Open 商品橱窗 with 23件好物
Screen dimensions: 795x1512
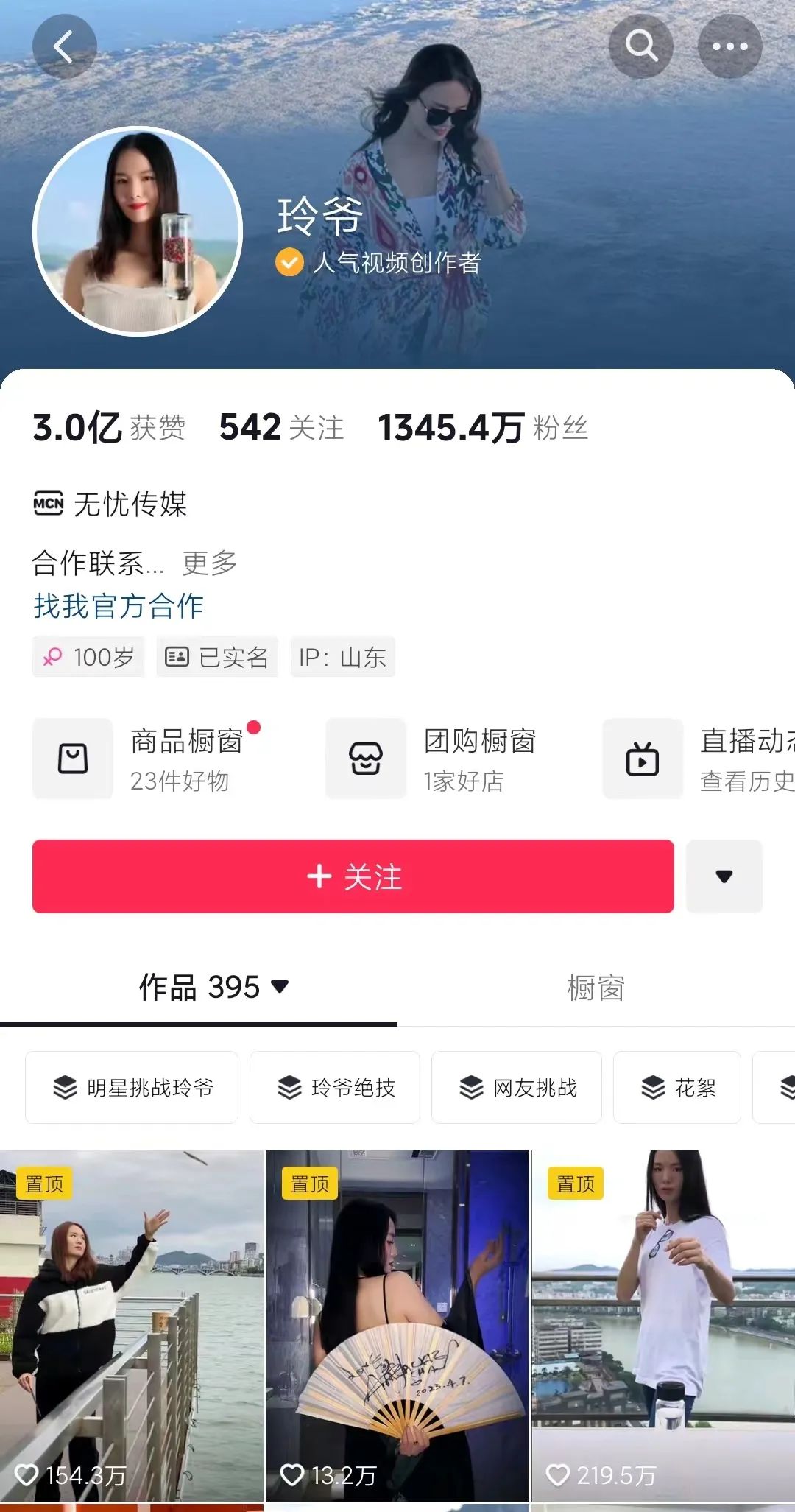pos(147,759)
